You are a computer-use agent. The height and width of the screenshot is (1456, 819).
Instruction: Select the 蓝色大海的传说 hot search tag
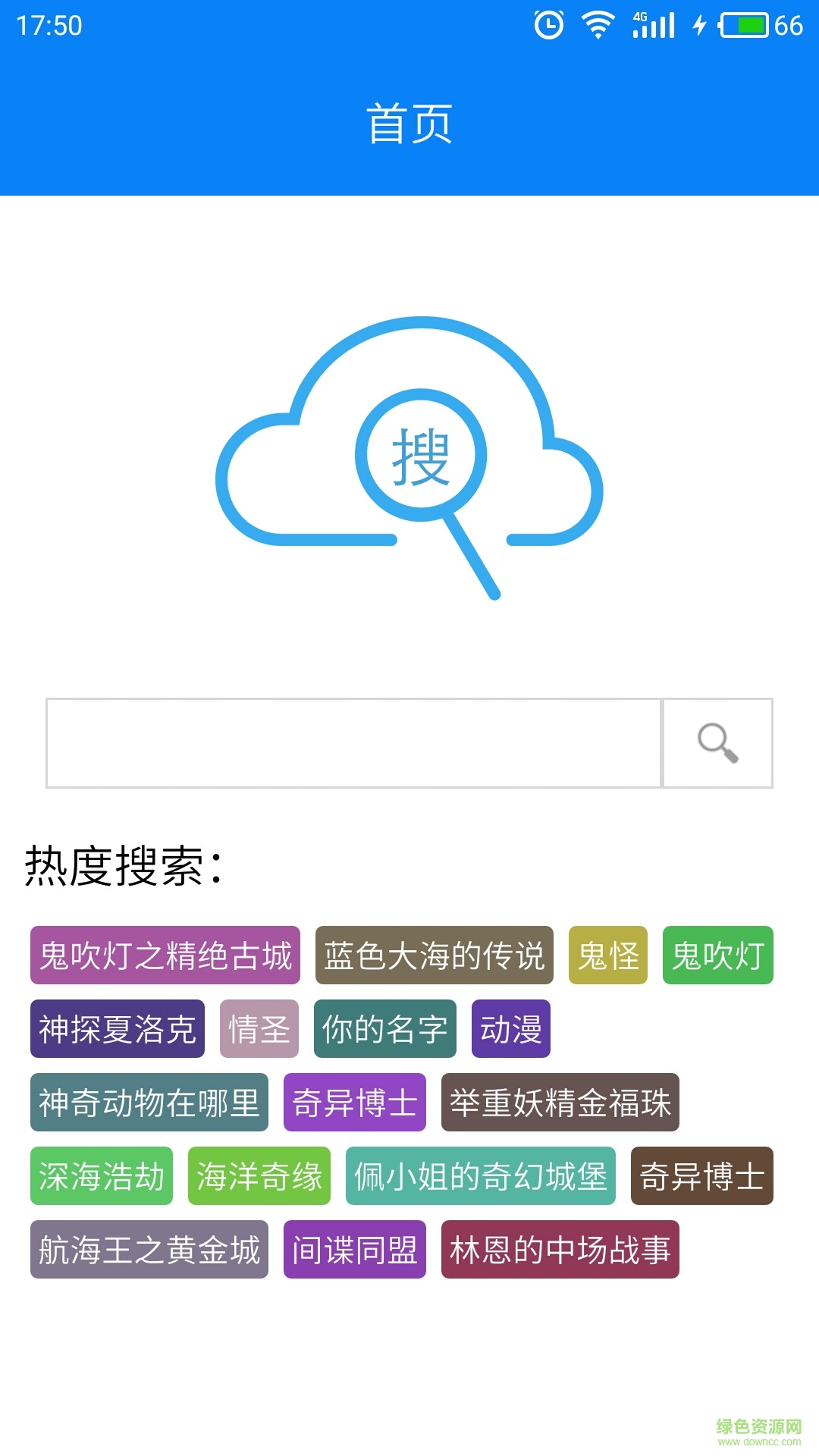pos(434,955)
